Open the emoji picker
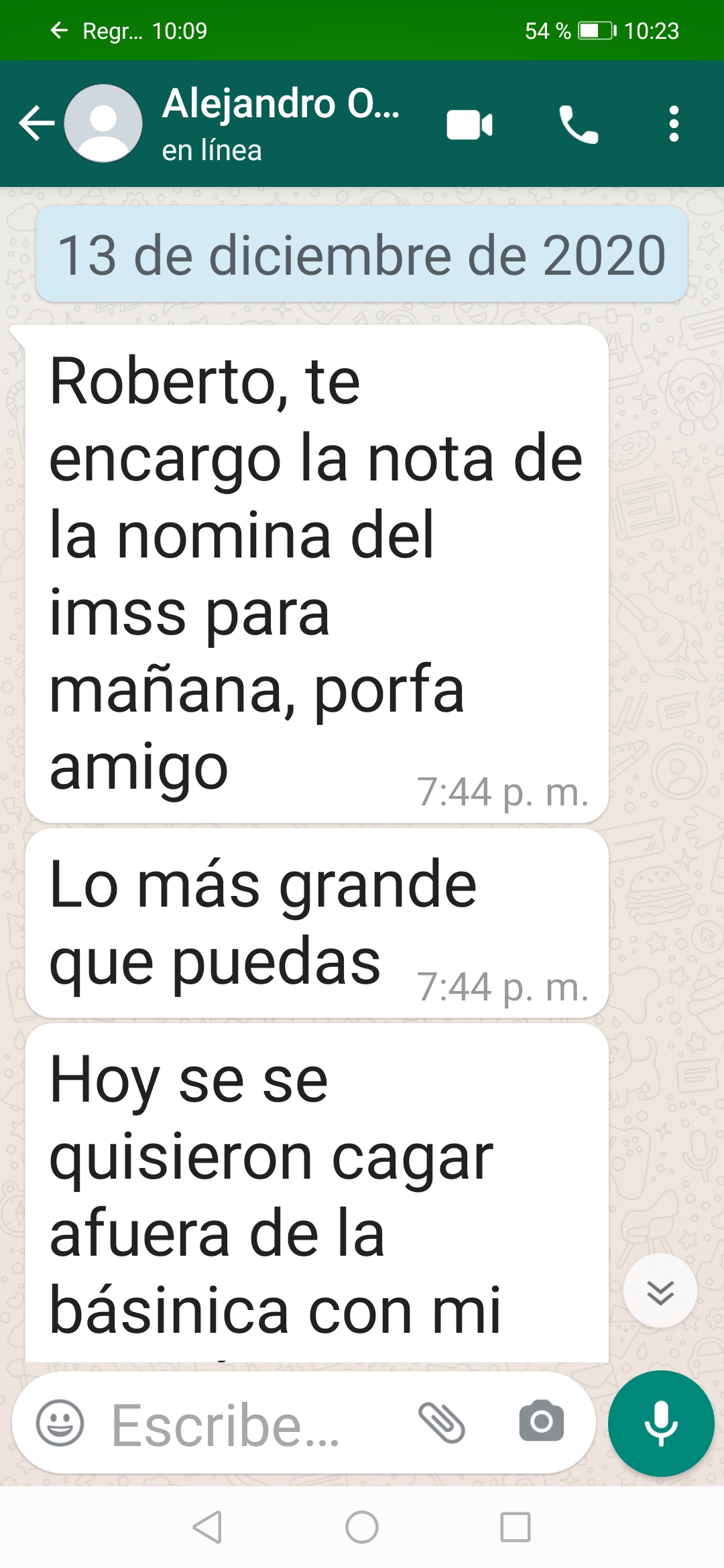The width and height of the screenshot is (724, 1568). (x=60, y=1423)
